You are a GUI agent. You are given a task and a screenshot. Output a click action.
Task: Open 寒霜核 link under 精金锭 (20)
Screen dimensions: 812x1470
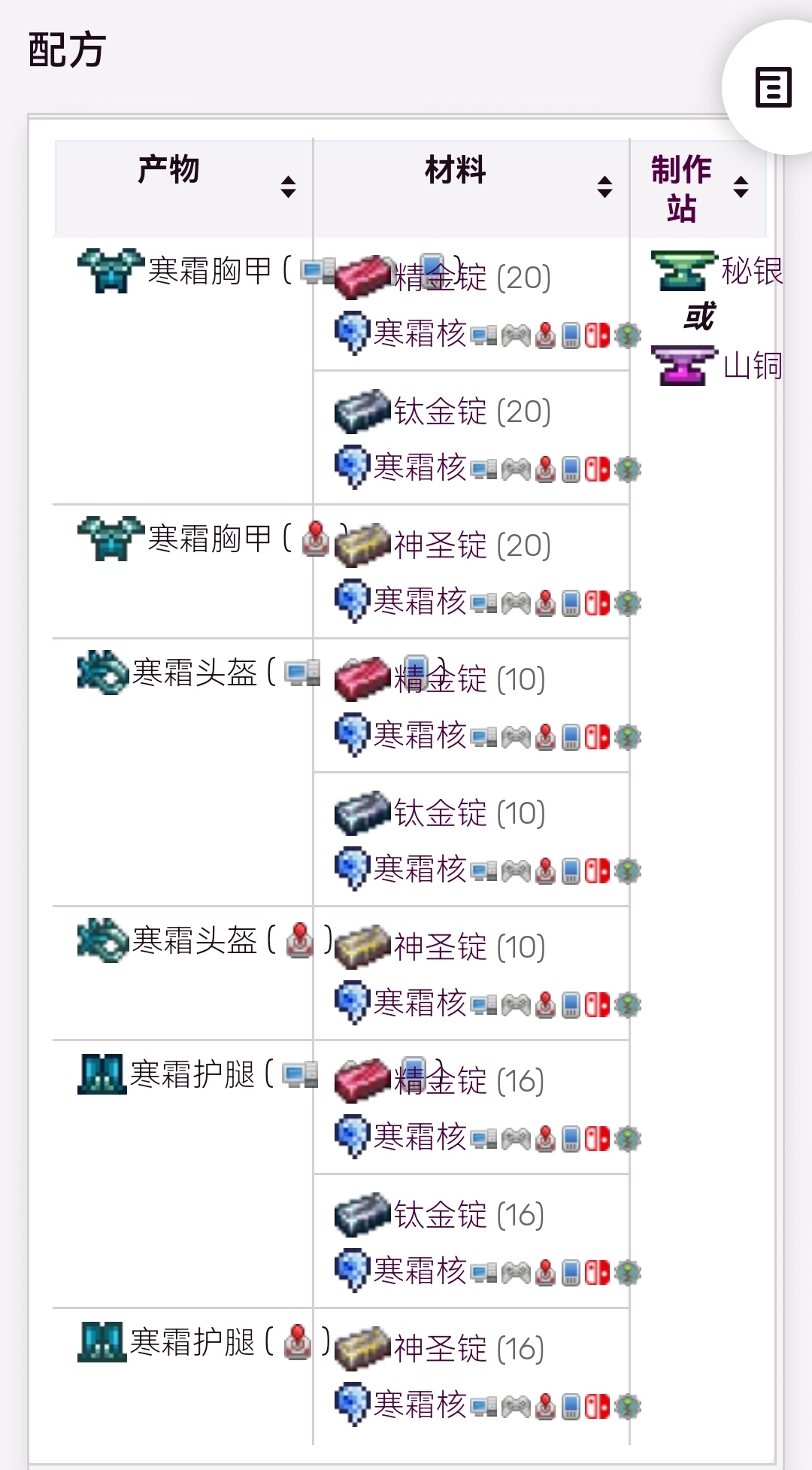tap(420, 333)
